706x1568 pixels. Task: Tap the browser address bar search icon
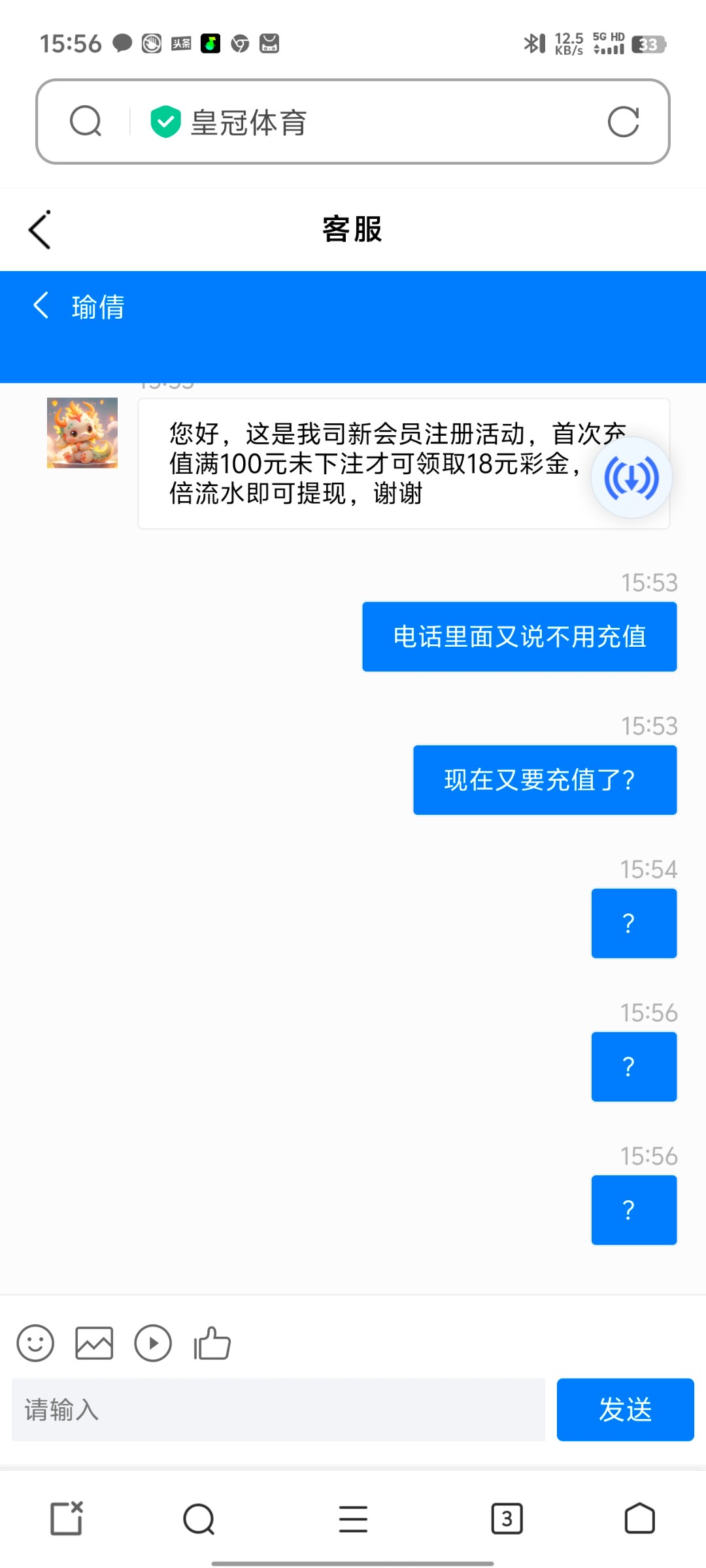tap(86, 122)
